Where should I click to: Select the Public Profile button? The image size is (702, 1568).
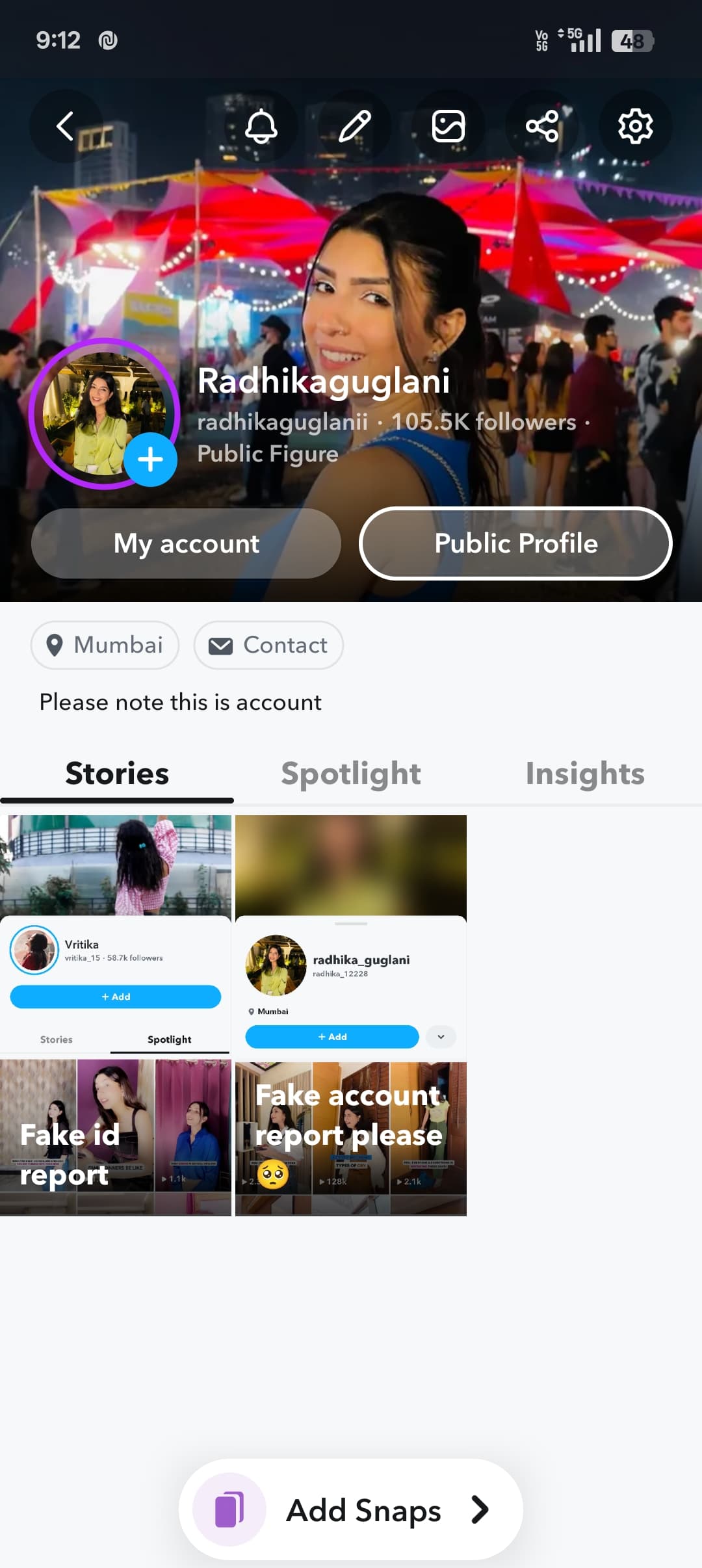pyautogui.click(x=515, y=543)
